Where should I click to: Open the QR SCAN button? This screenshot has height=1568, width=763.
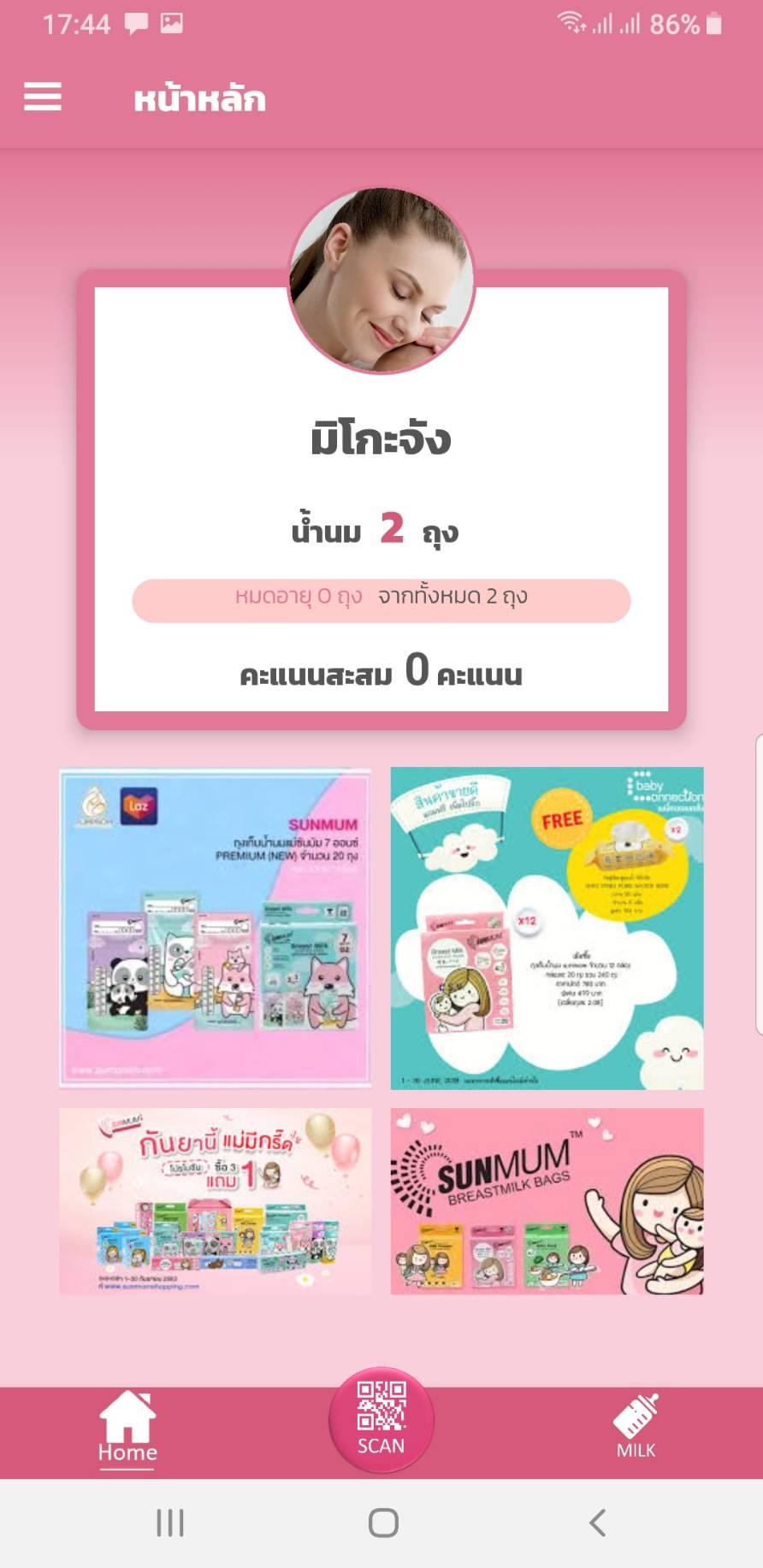point(381,1419)
